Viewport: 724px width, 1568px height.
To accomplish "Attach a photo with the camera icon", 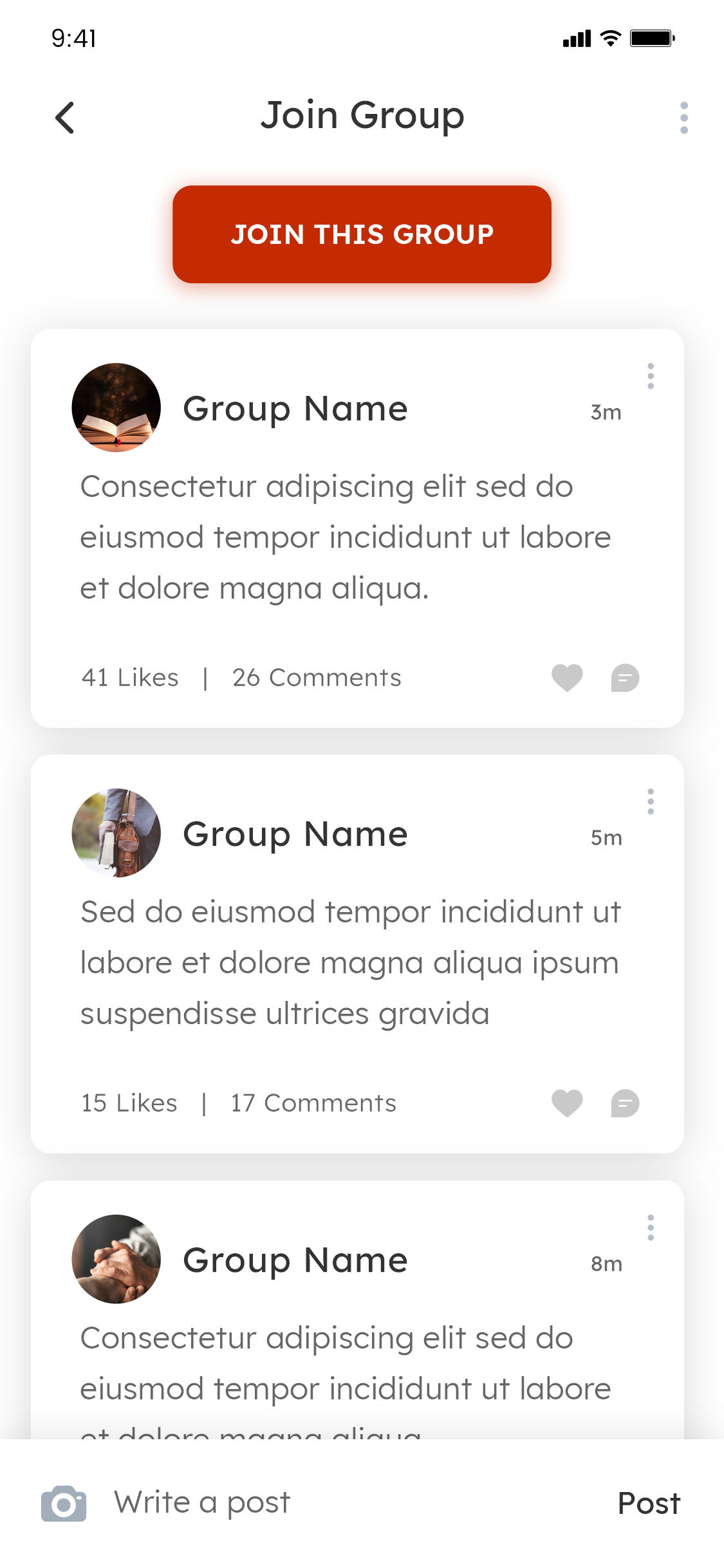I will coord(64,1504).
